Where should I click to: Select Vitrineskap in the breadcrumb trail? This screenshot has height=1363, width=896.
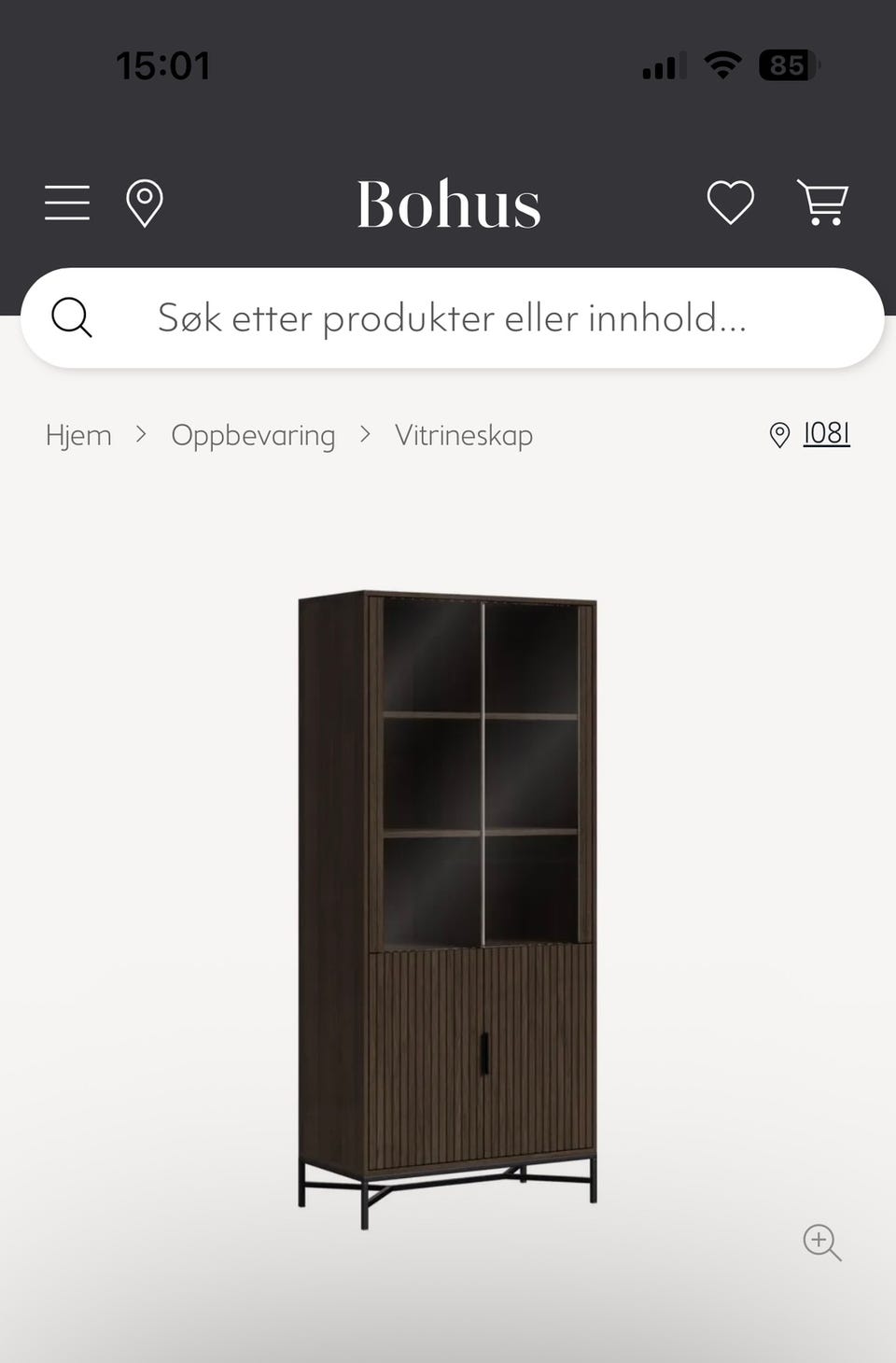point(464,434)
